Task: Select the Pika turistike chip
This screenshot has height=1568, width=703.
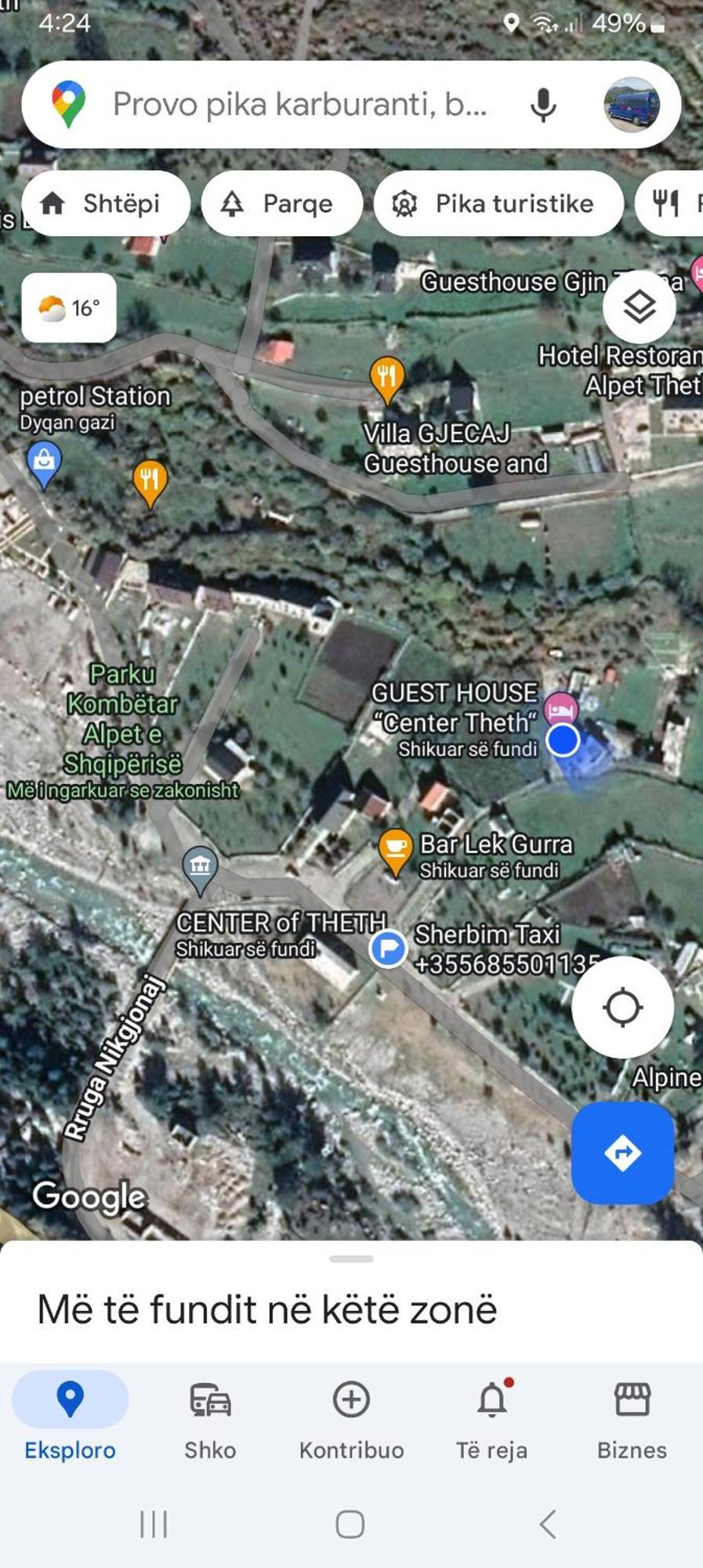Action: pyautogui.click(x=498, y=204)
